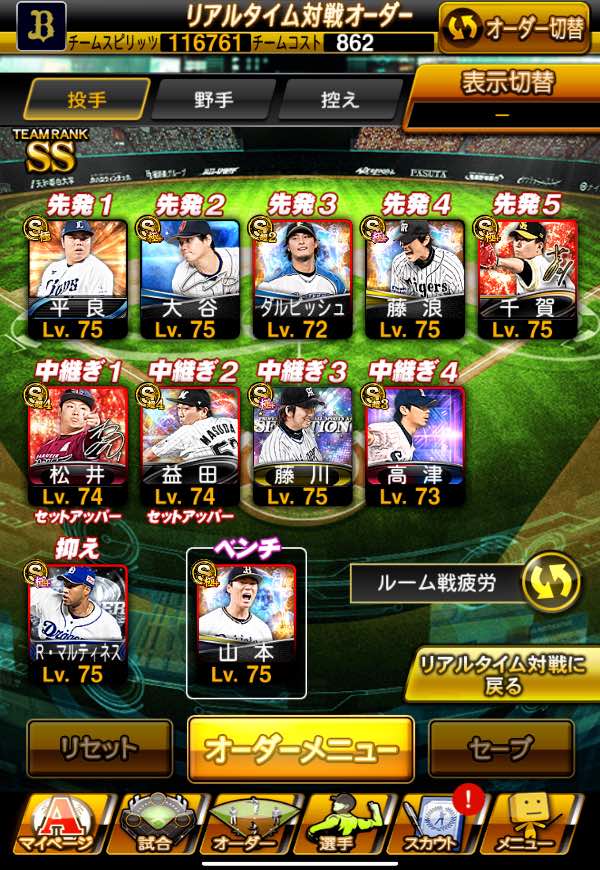Image resolution: width=600 pixels, height=870 pixels.
Task: Open closer R・マルティネス card
Action: [76, 618]
